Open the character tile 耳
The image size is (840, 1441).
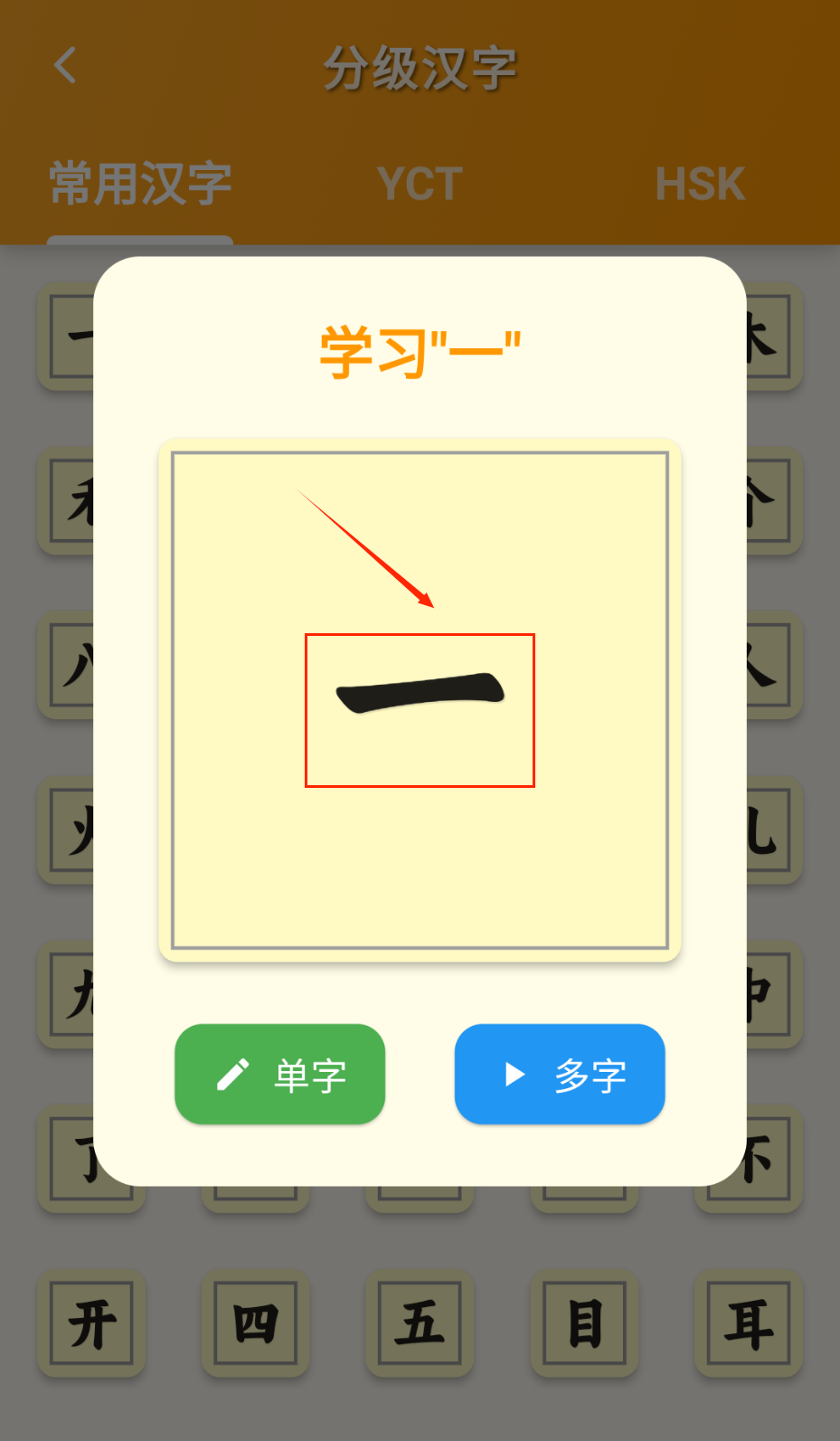coord(748,1322)
